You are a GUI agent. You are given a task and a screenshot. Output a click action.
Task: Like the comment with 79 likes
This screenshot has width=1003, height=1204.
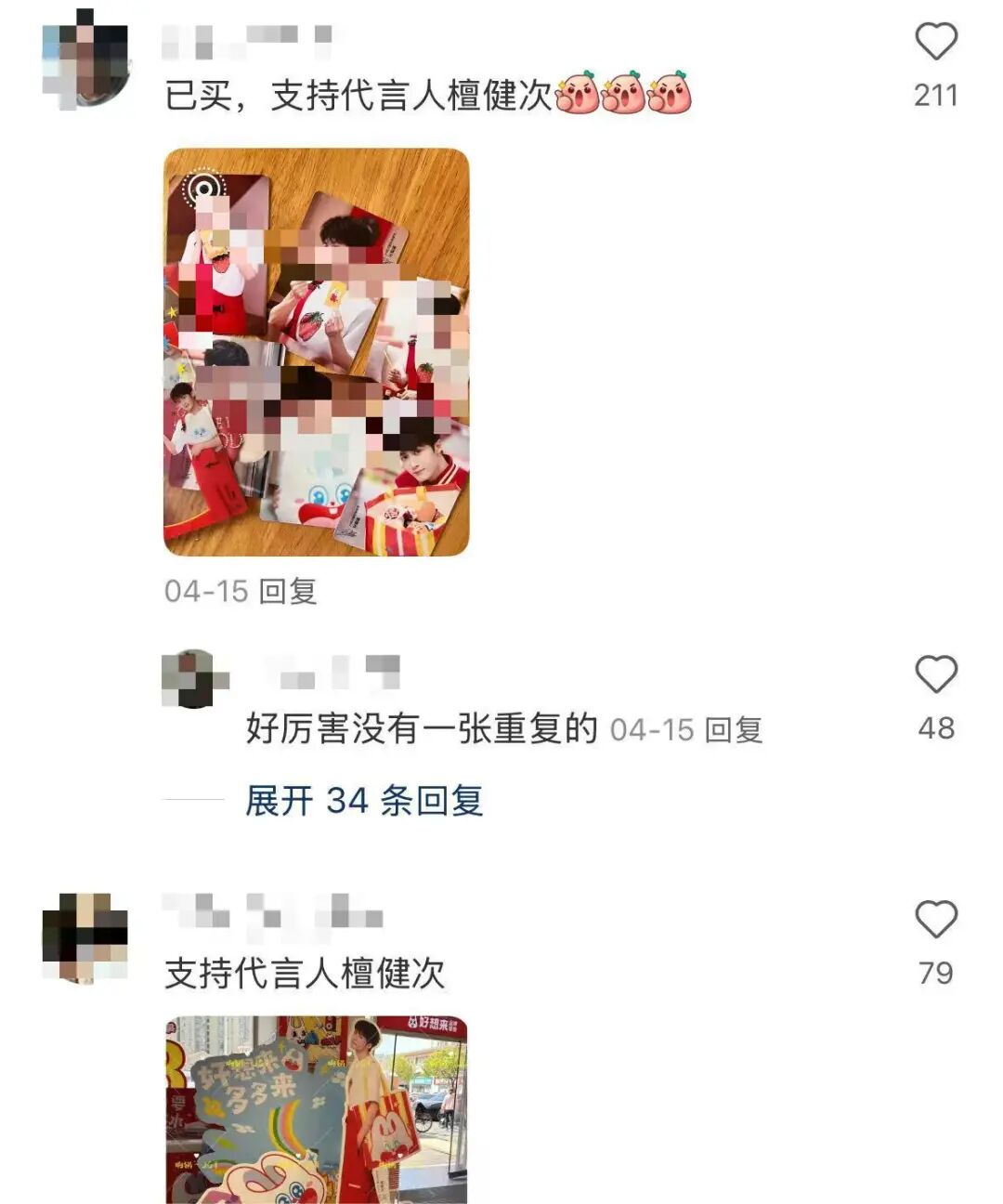(x=935, y=921)
